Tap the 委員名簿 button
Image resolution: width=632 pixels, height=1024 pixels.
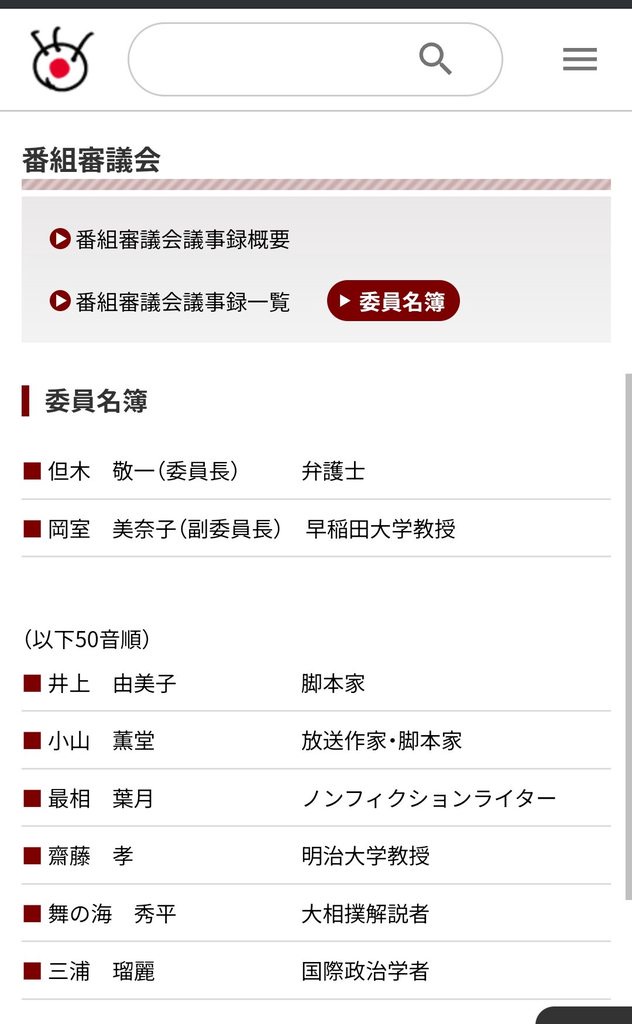[x=393, y=301]
